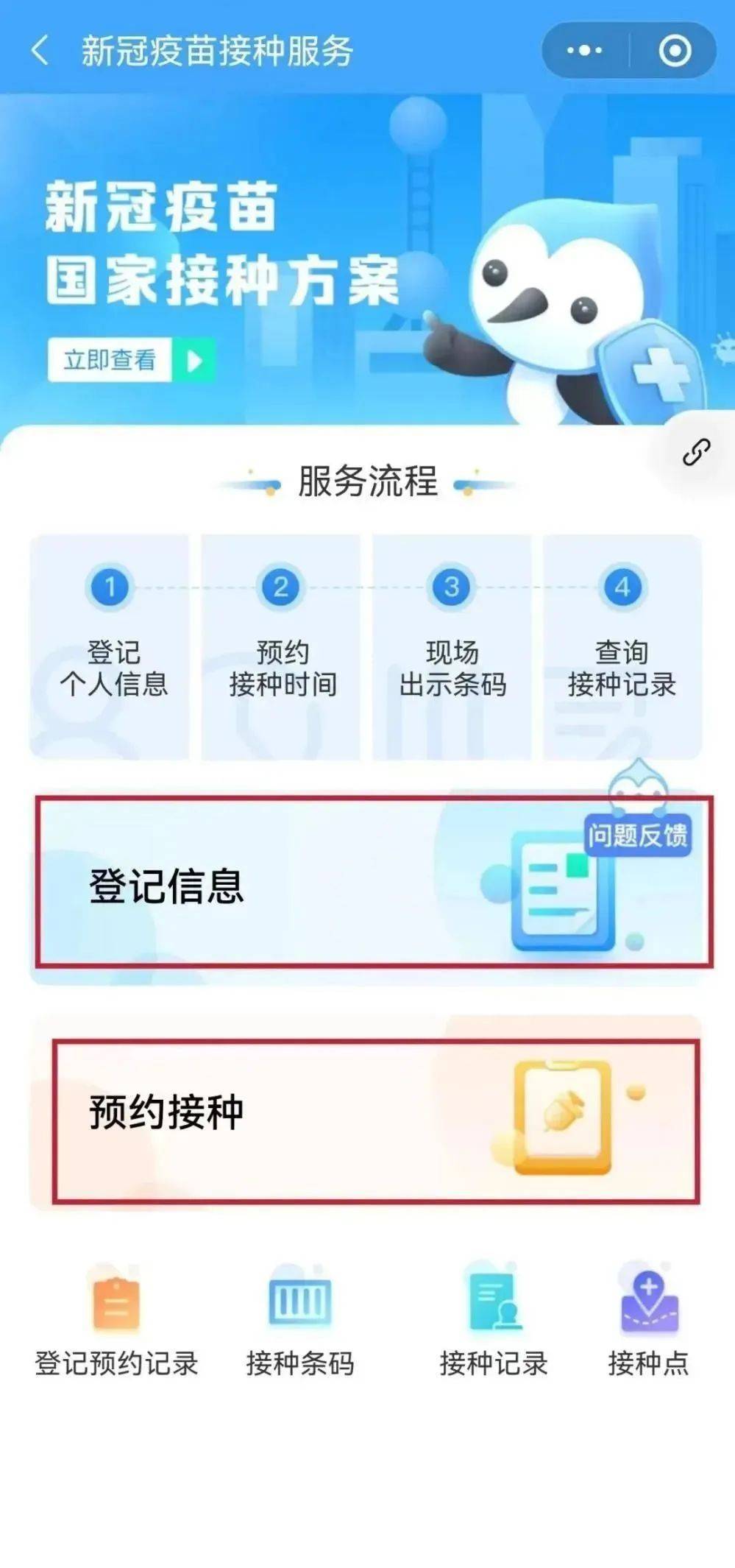The width and height of the screenshot is (735, 1568).
Task: Open the 登记信息 card
Action: click(x=294, y=883)
